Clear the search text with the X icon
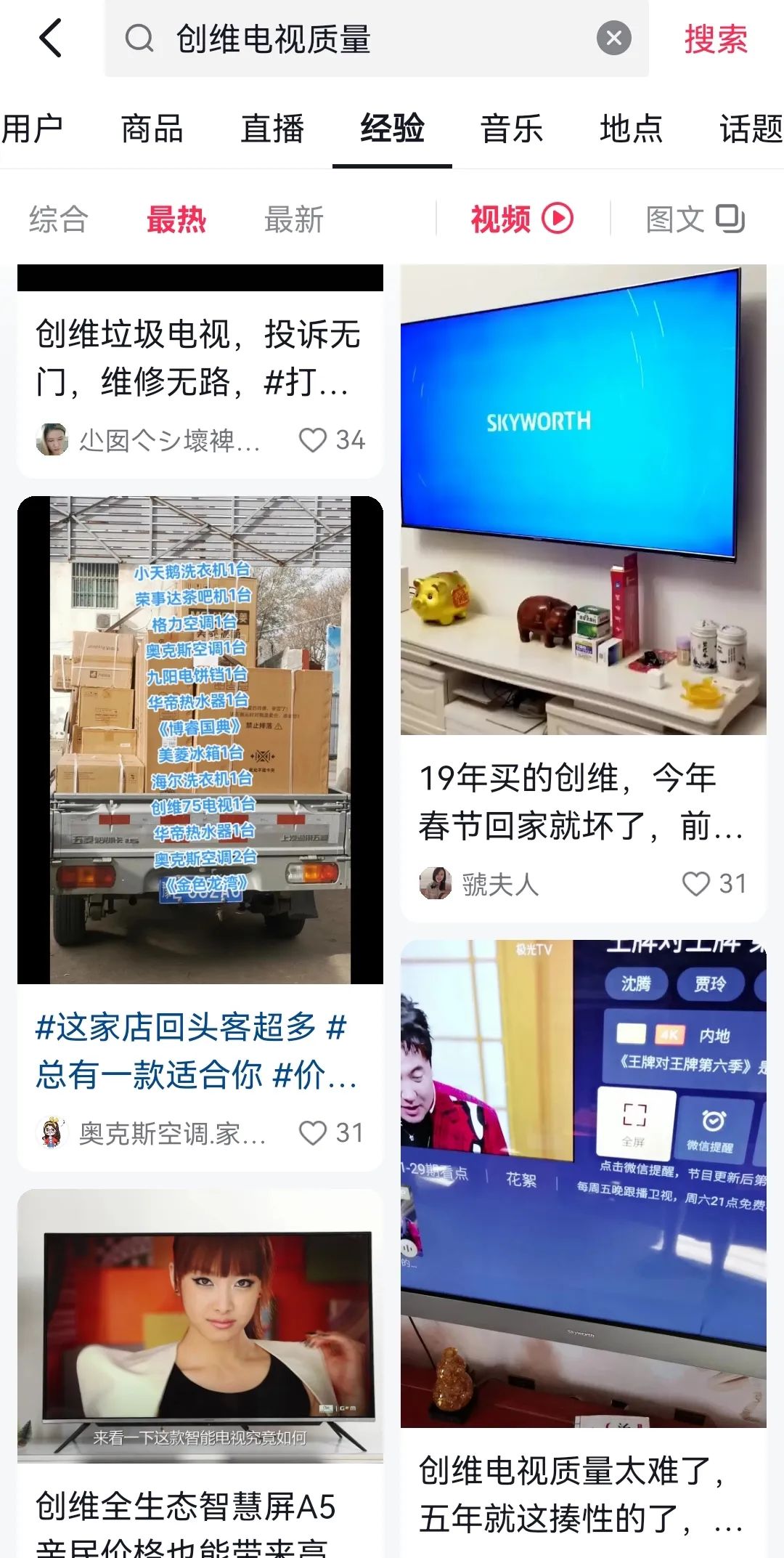This screenshot has height=1558, width=784. [613, 38]
